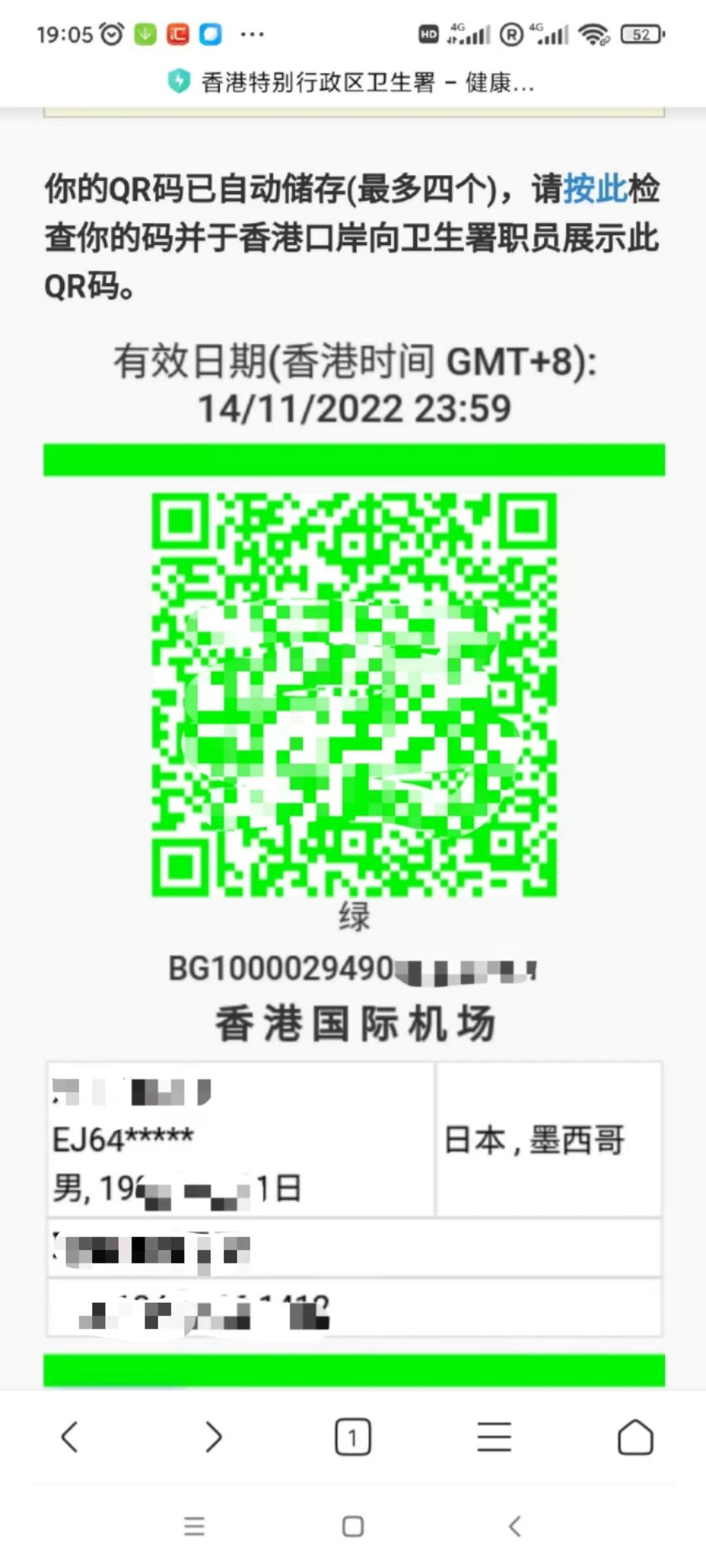Tap the system back arrow
This screenshot has height=1568, width=706.
[x=514, y=1526]
